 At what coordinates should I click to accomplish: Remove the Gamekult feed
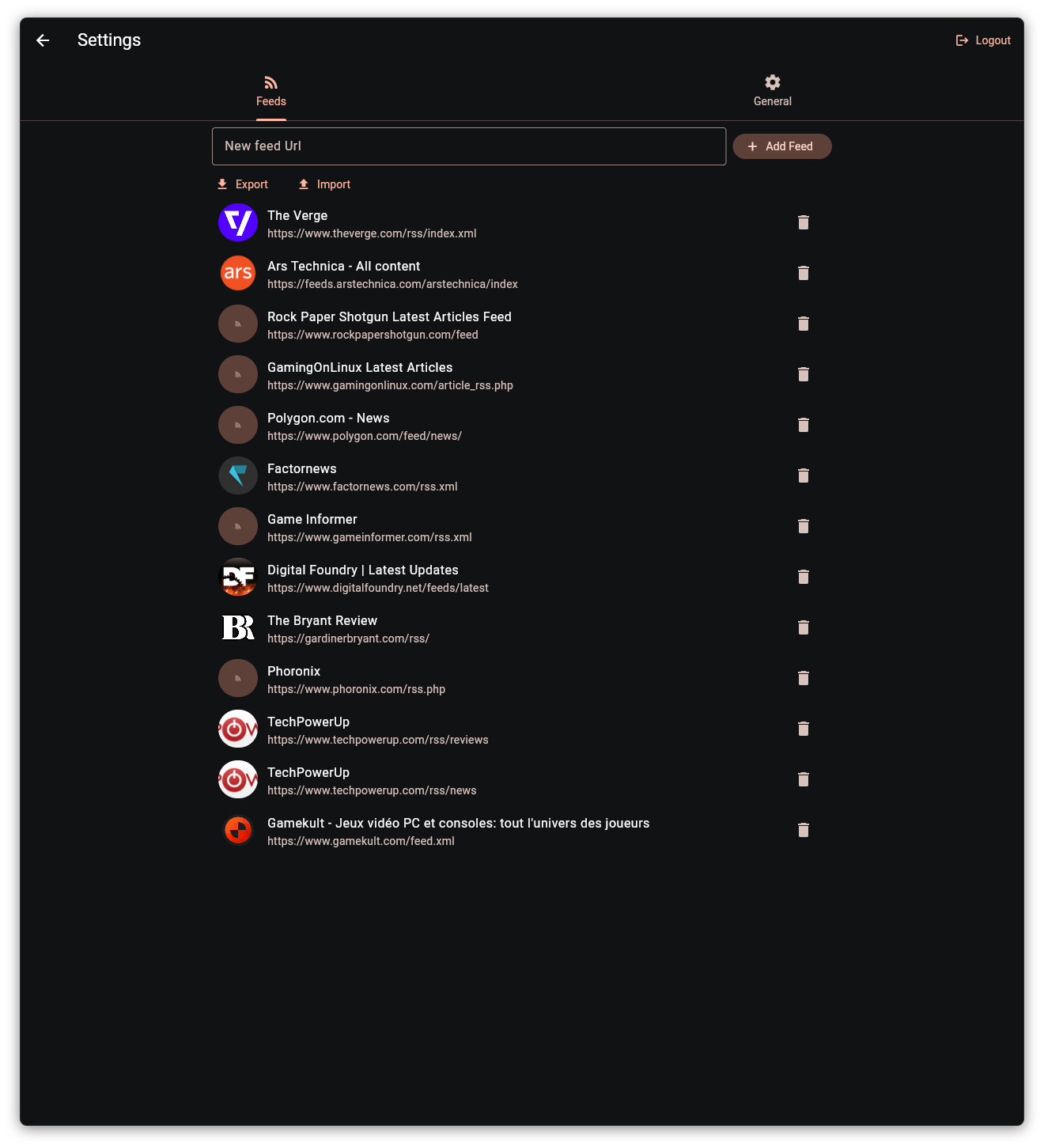pos(803,830)
